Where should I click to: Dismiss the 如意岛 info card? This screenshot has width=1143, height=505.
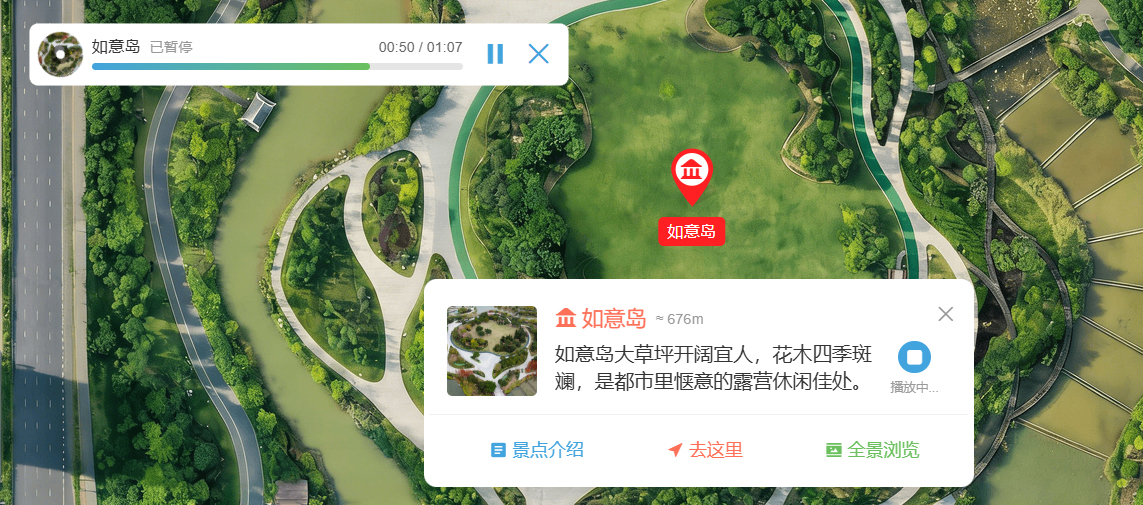pyautogui.click(x=946, y=314)
